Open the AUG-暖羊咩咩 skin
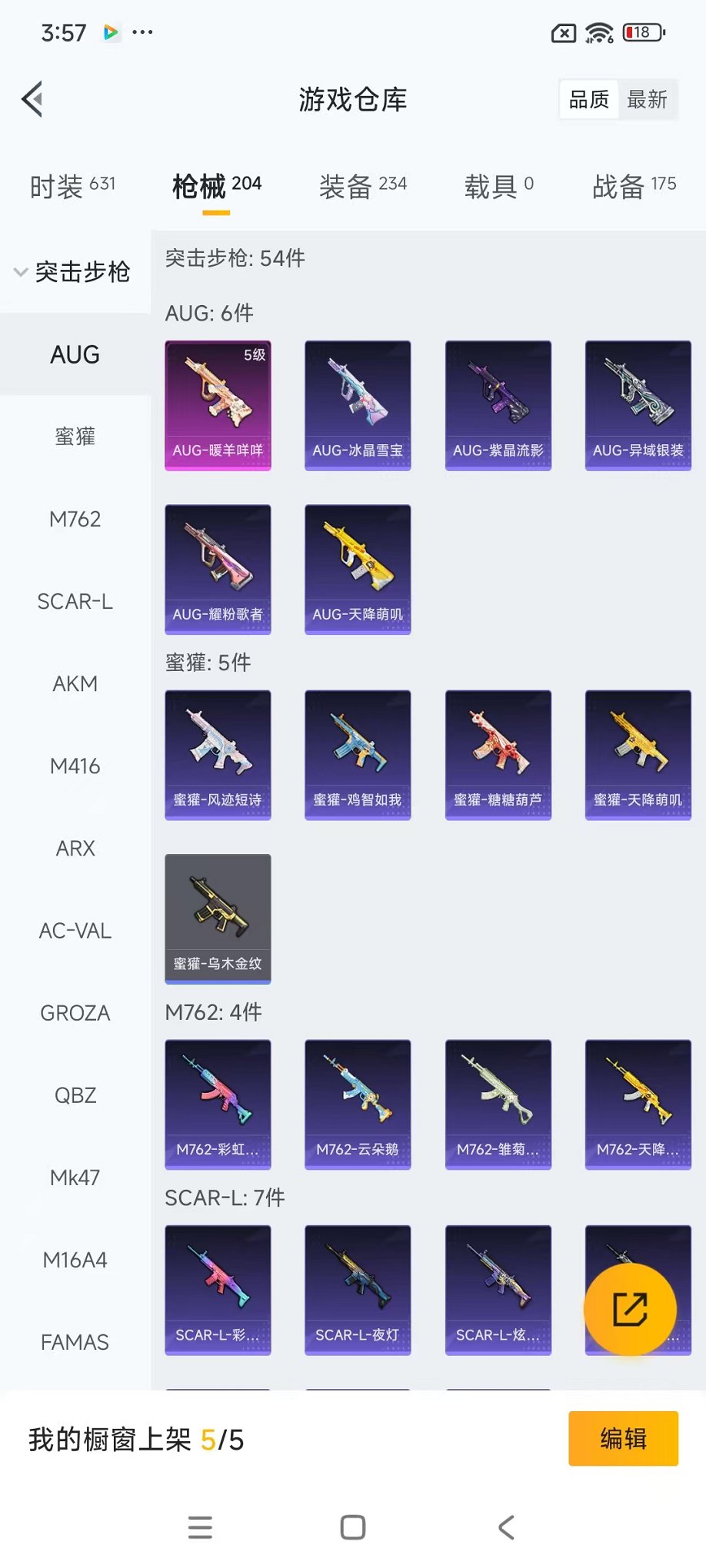 coord(218,405)
